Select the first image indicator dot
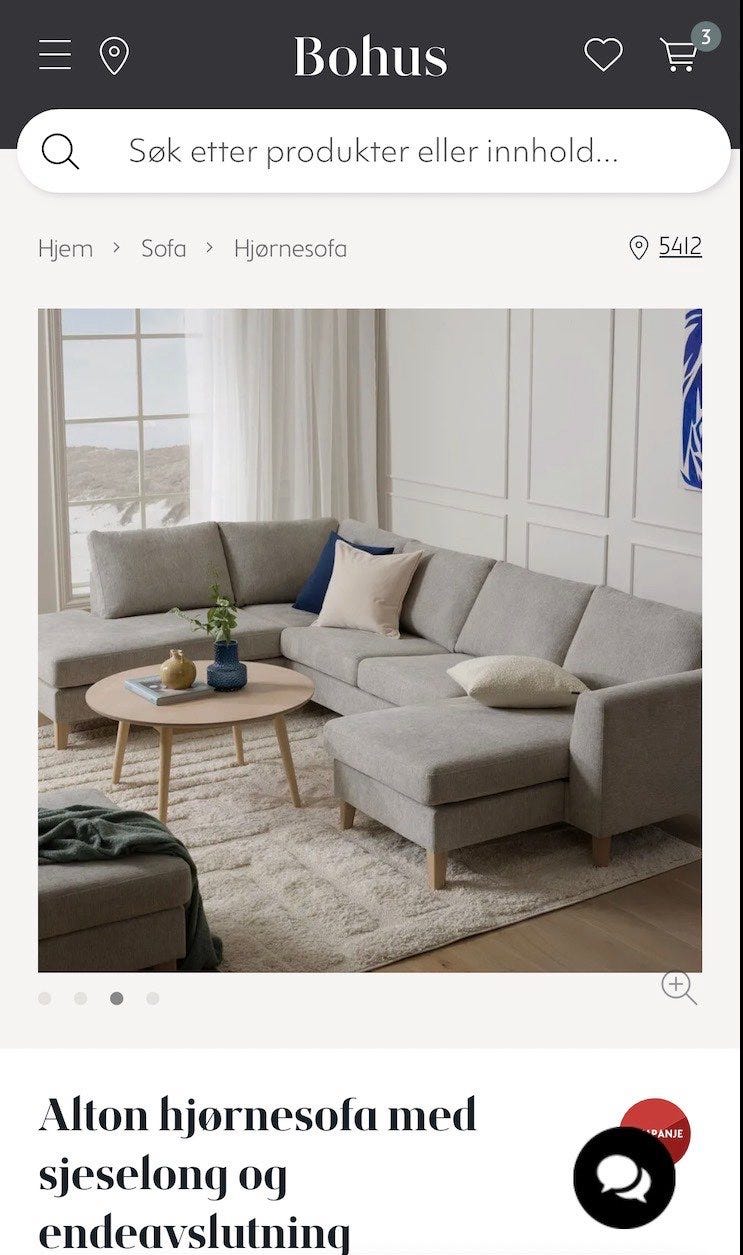This screenshot has width=743, height=1255. pyautogui.click(x=44, y=998)
